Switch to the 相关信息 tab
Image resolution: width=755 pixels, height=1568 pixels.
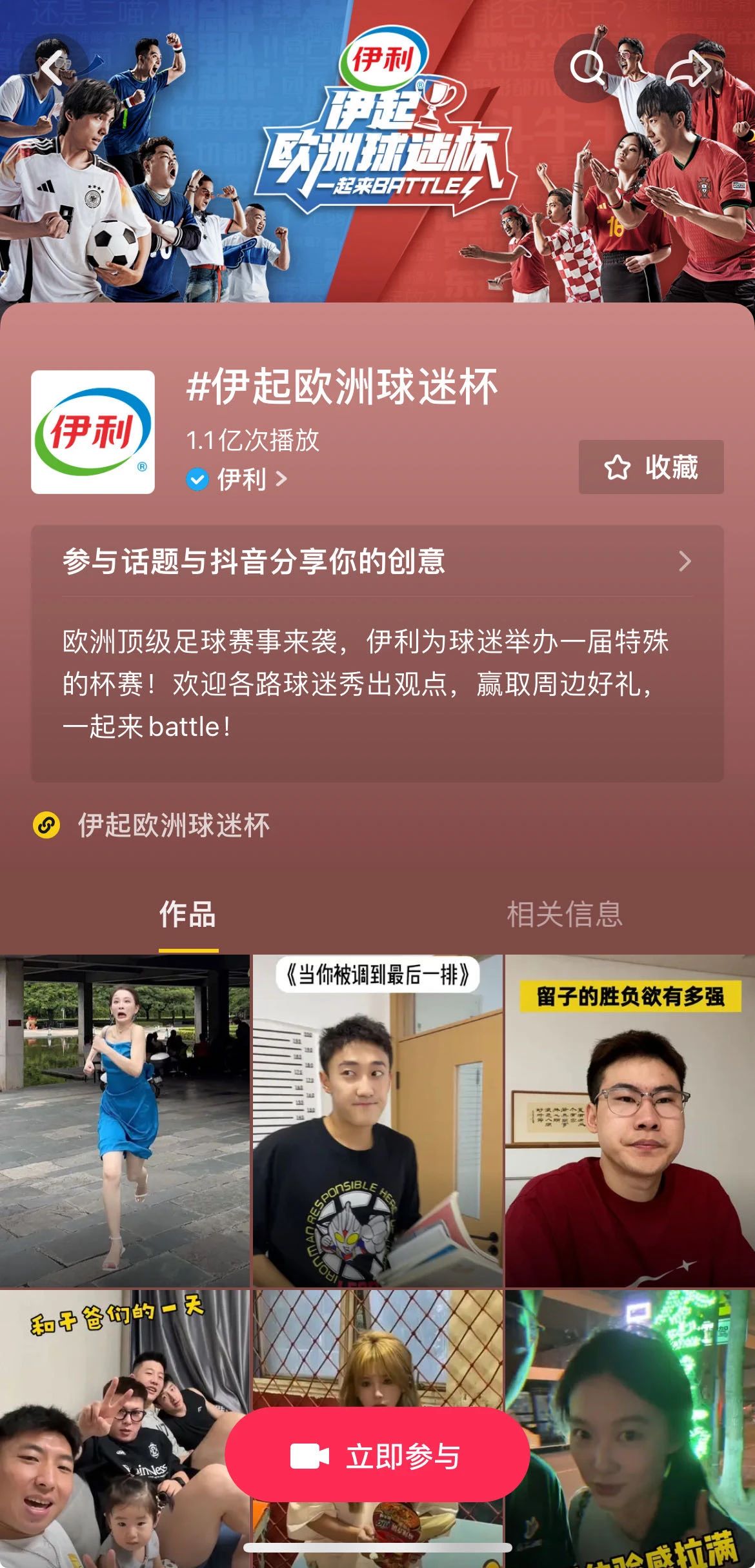point(564,915)
